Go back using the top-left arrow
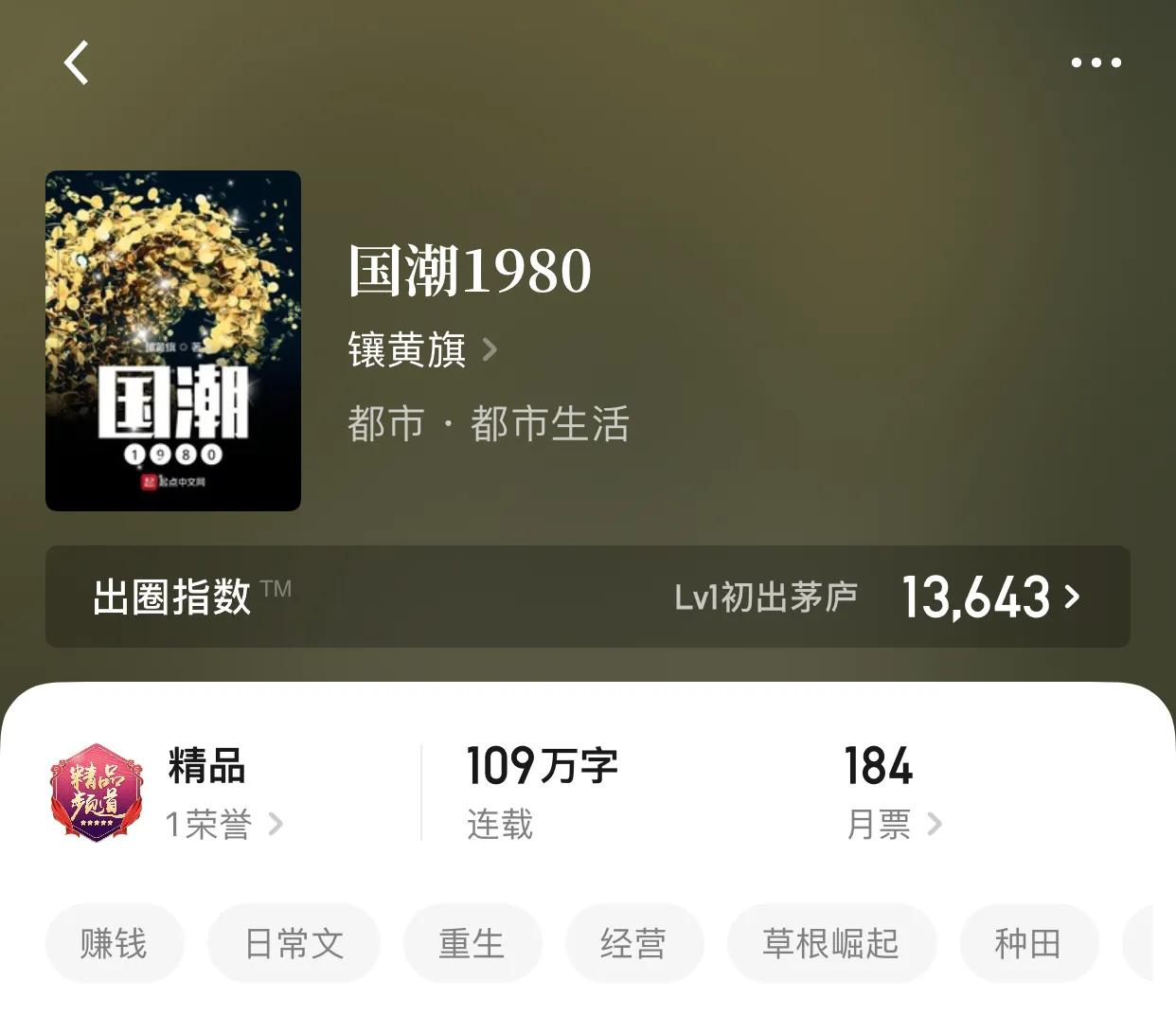Image resolution: width=1176 pixels, height=1016 pixels. coord(77,62)
